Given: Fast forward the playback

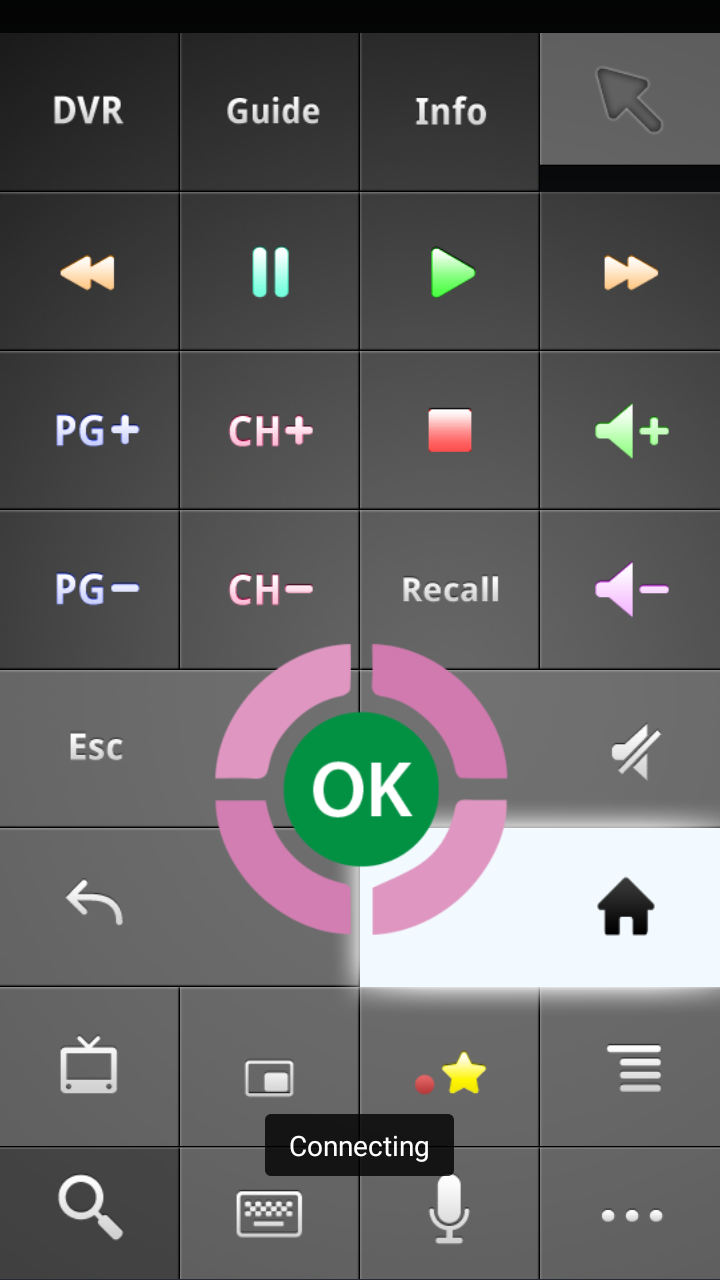Looking at the screenshot, I should (x=629, y=272).
